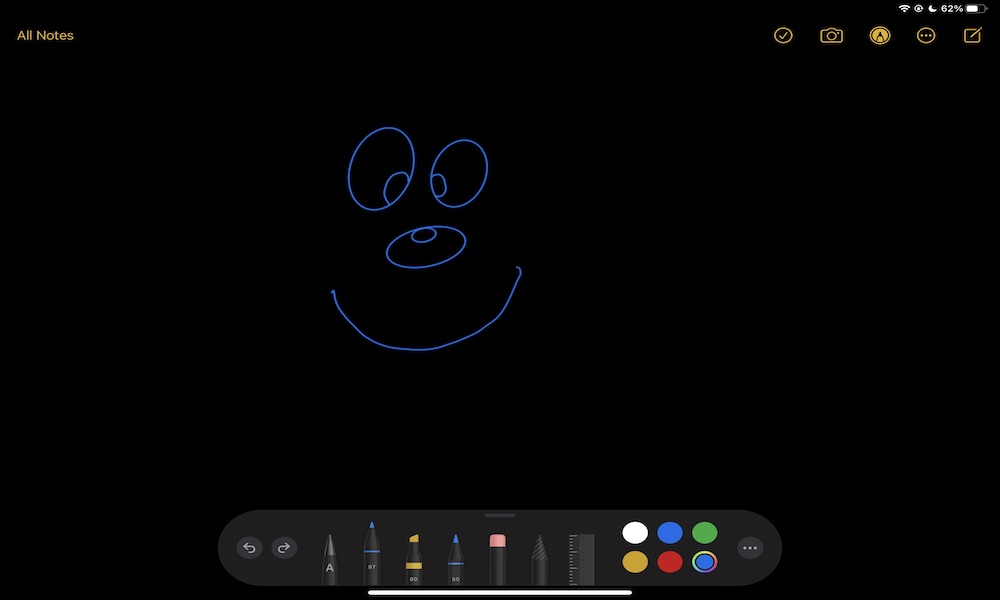Open the drawing toolbar's more options

[750, 548]
